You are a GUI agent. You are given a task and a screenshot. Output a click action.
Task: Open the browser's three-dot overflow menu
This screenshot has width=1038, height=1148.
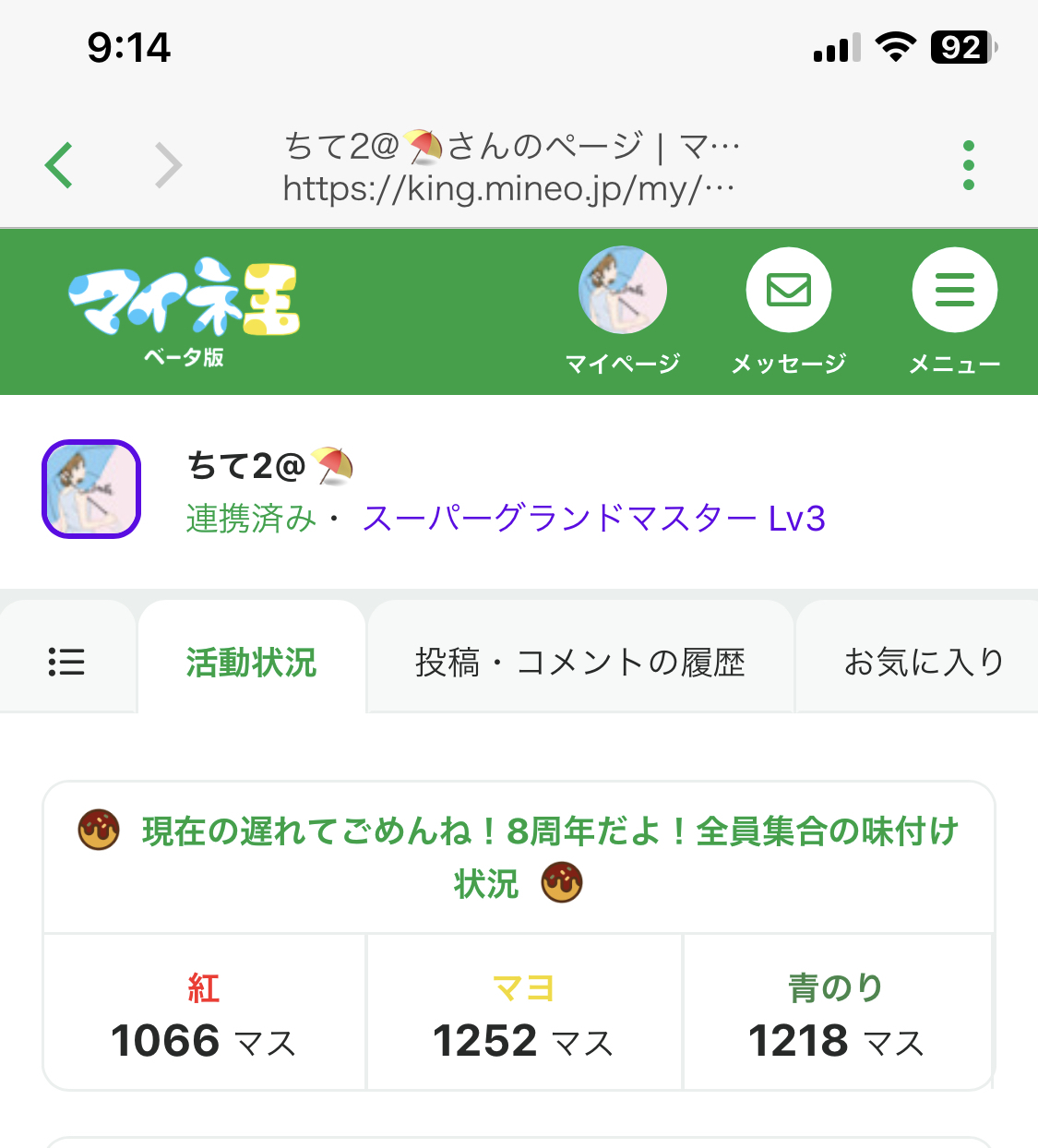(x=968, y=166)
